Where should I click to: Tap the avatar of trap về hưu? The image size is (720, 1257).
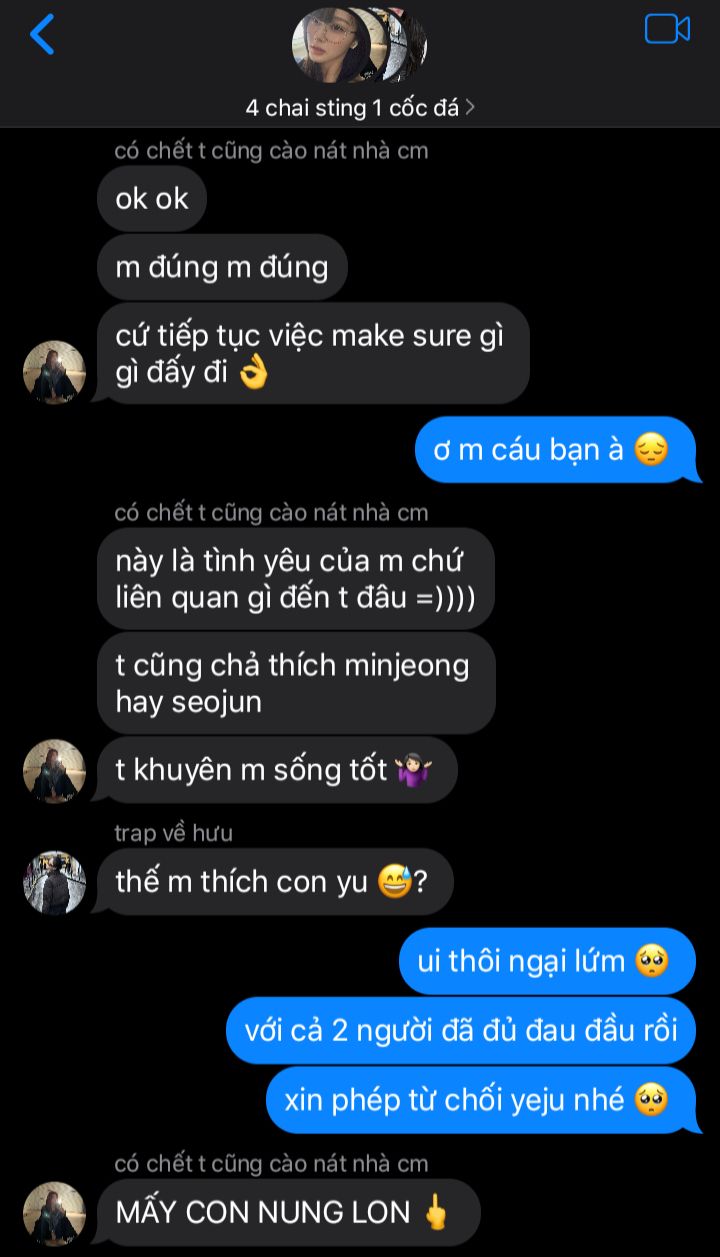[54, 883]
